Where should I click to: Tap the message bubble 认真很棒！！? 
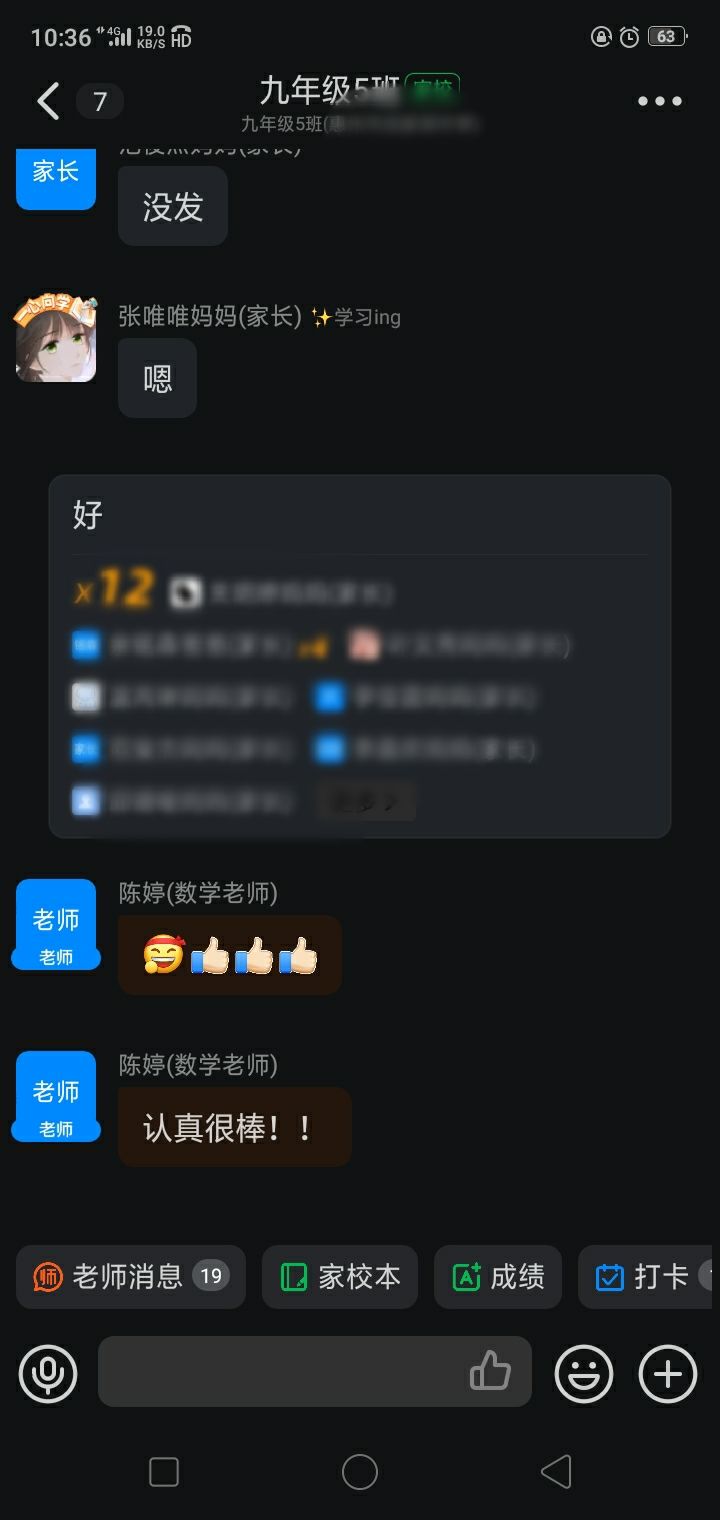click(234, 1126)
